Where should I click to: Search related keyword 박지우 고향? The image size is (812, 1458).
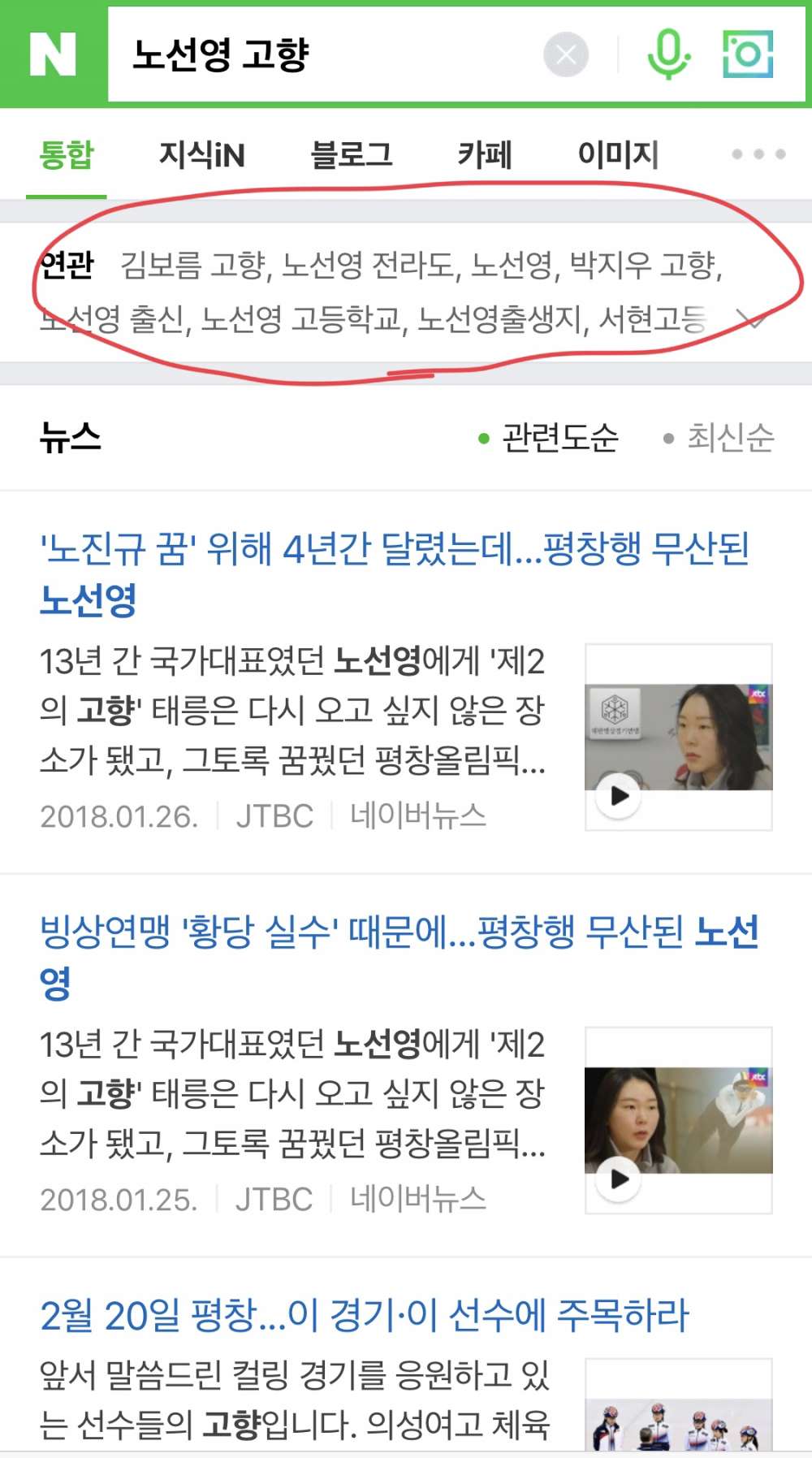[645, 265]
